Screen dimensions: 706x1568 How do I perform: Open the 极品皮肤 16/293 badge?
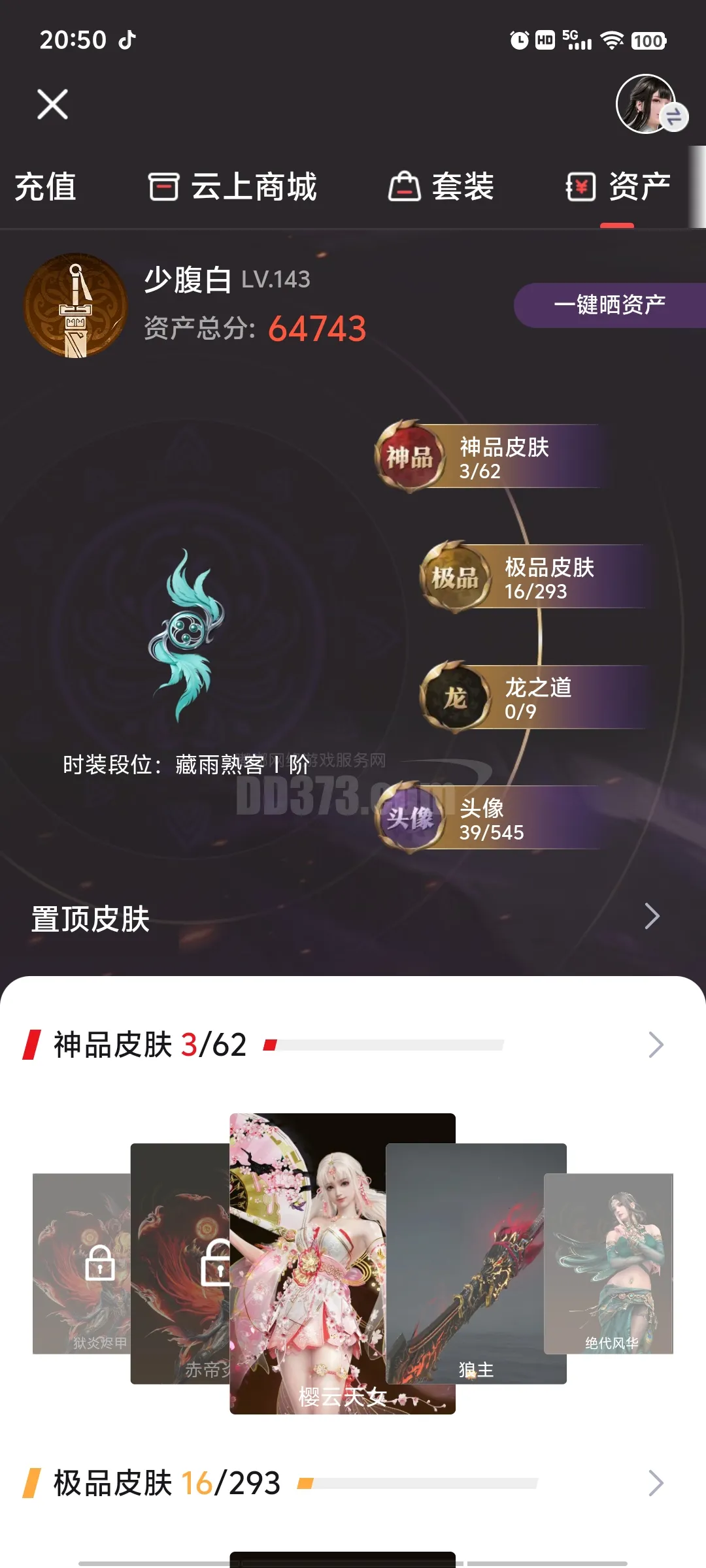(x=533, y=578)
